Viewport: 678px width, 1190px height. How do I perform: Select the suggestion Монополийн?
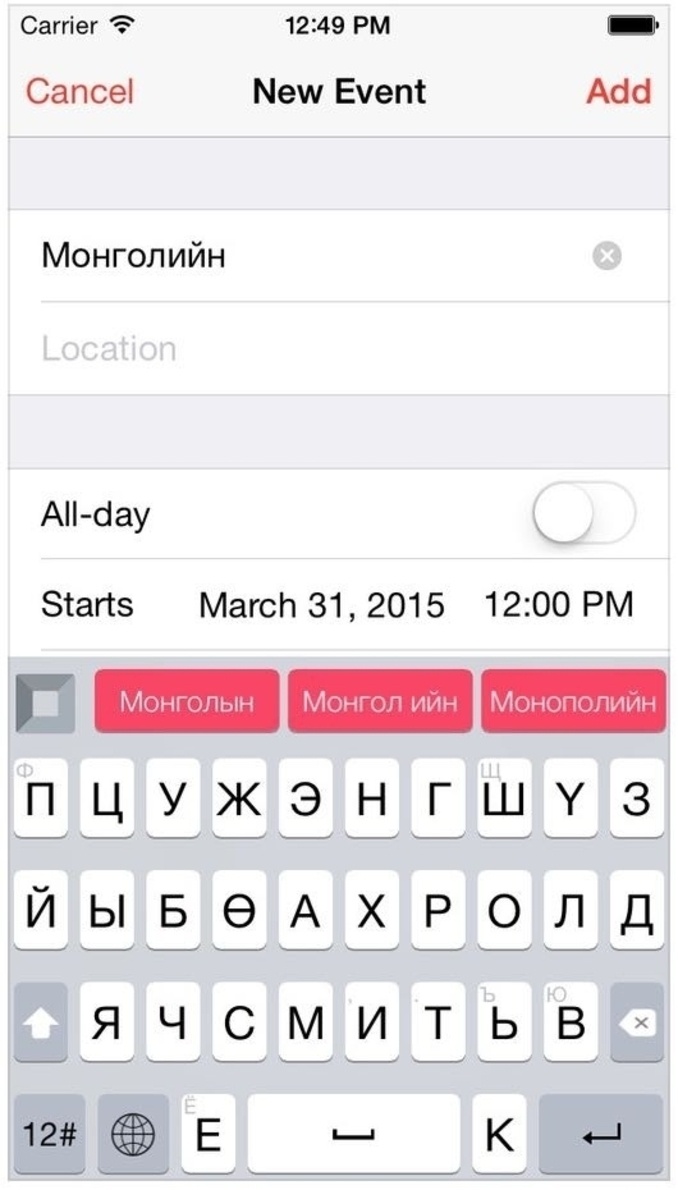click(573, 701)
